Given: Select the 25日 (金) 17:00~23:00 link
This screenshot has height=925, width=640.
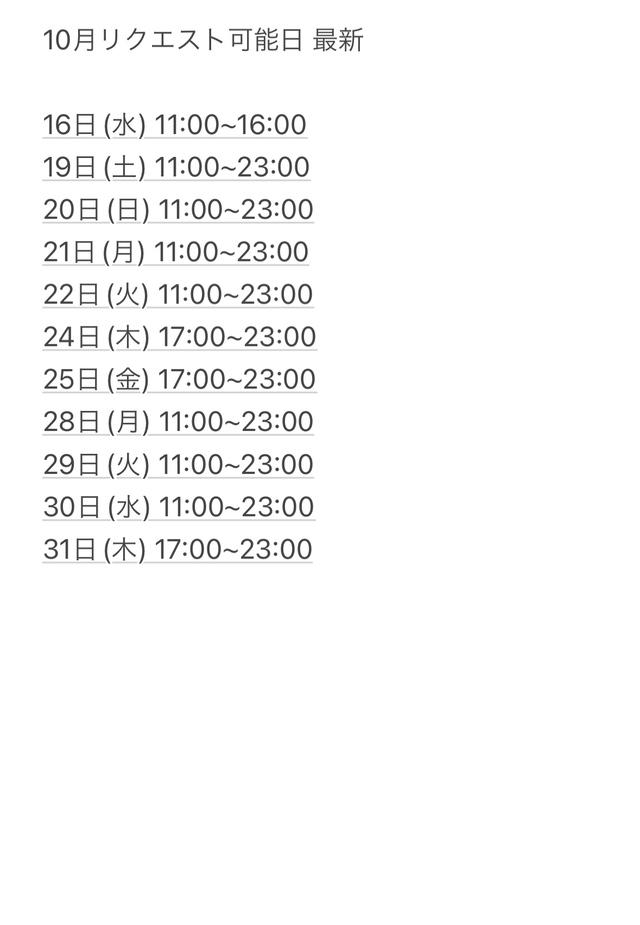Looking at the screenshot, I should (179, 380).
